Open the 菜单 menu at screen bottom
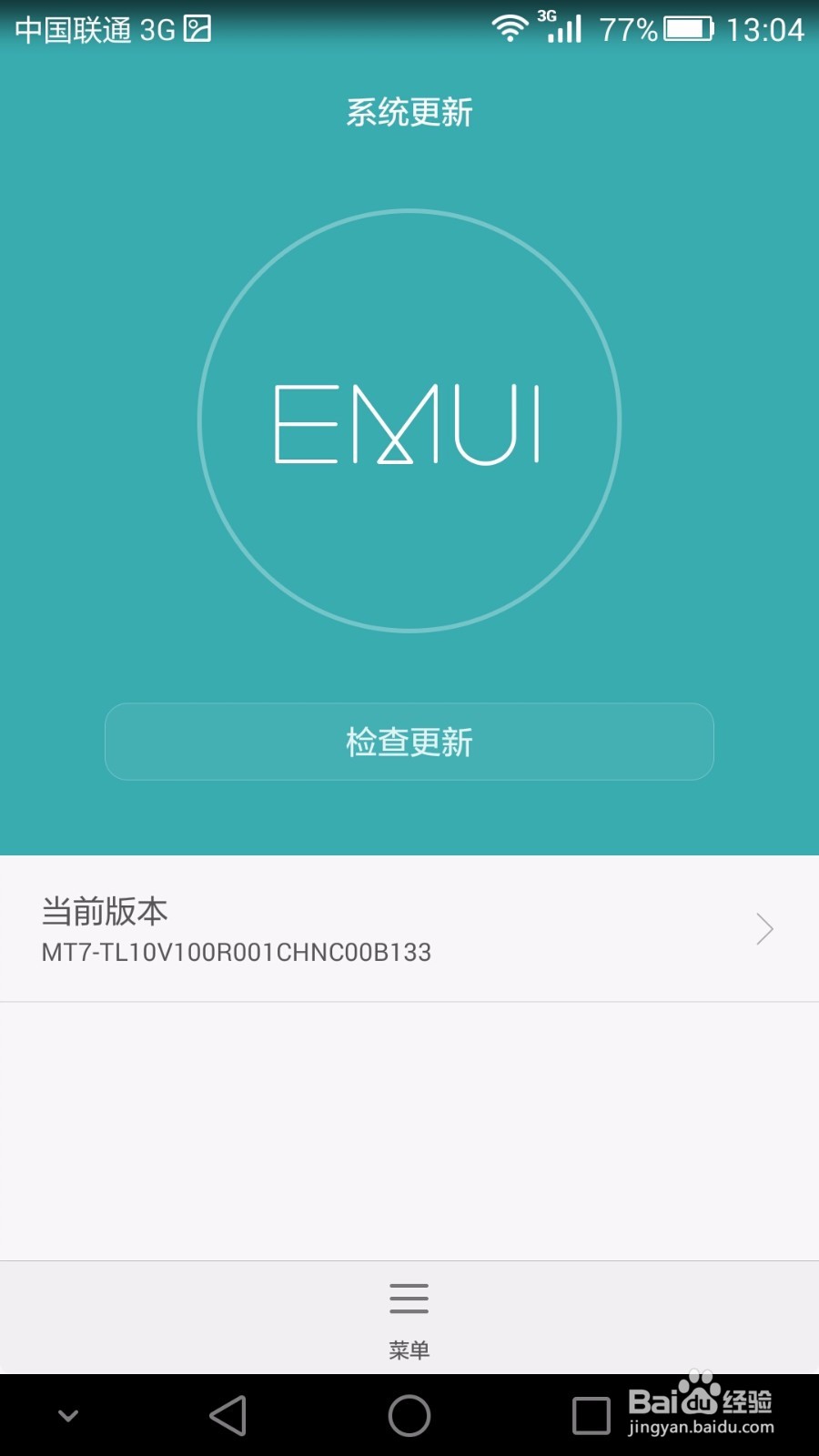819x1456 pixels. (x=409, y=1350)
